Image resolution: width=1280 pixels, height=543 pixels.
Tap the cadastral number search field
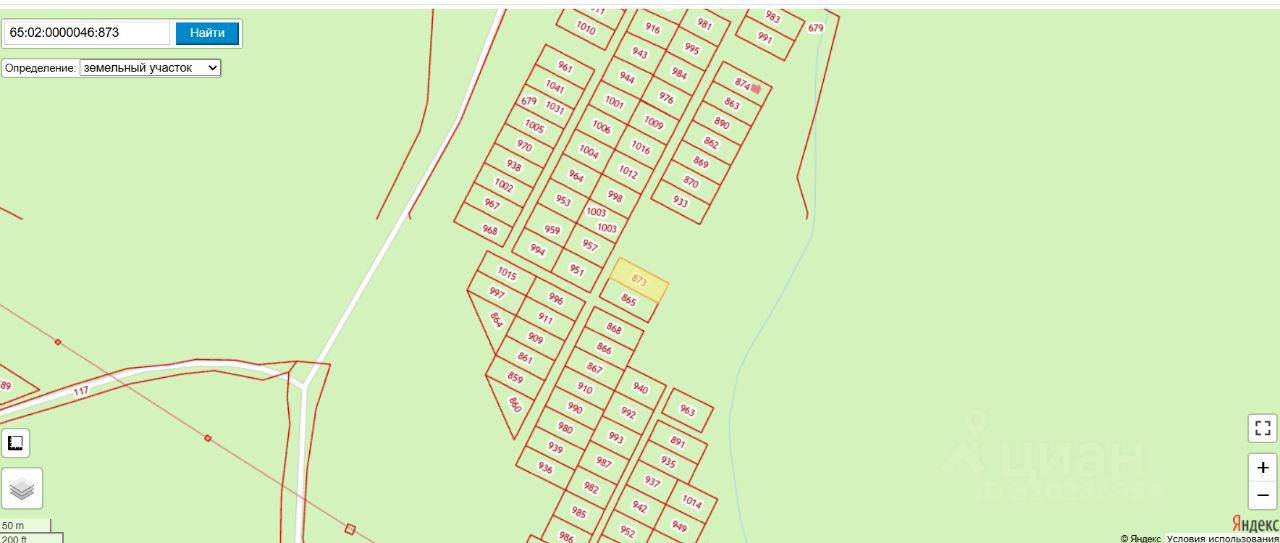[x=87, y=33]
